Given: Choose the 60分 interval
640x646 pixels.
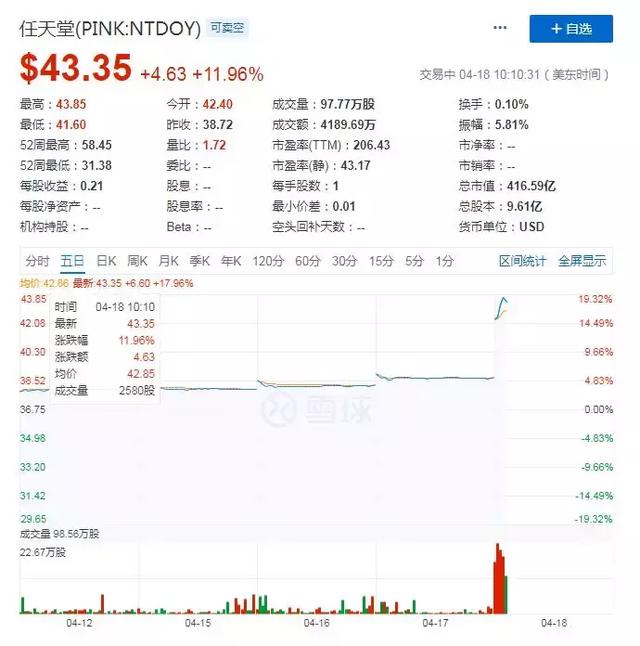Looking at the screenshot, I should [307, 261].
